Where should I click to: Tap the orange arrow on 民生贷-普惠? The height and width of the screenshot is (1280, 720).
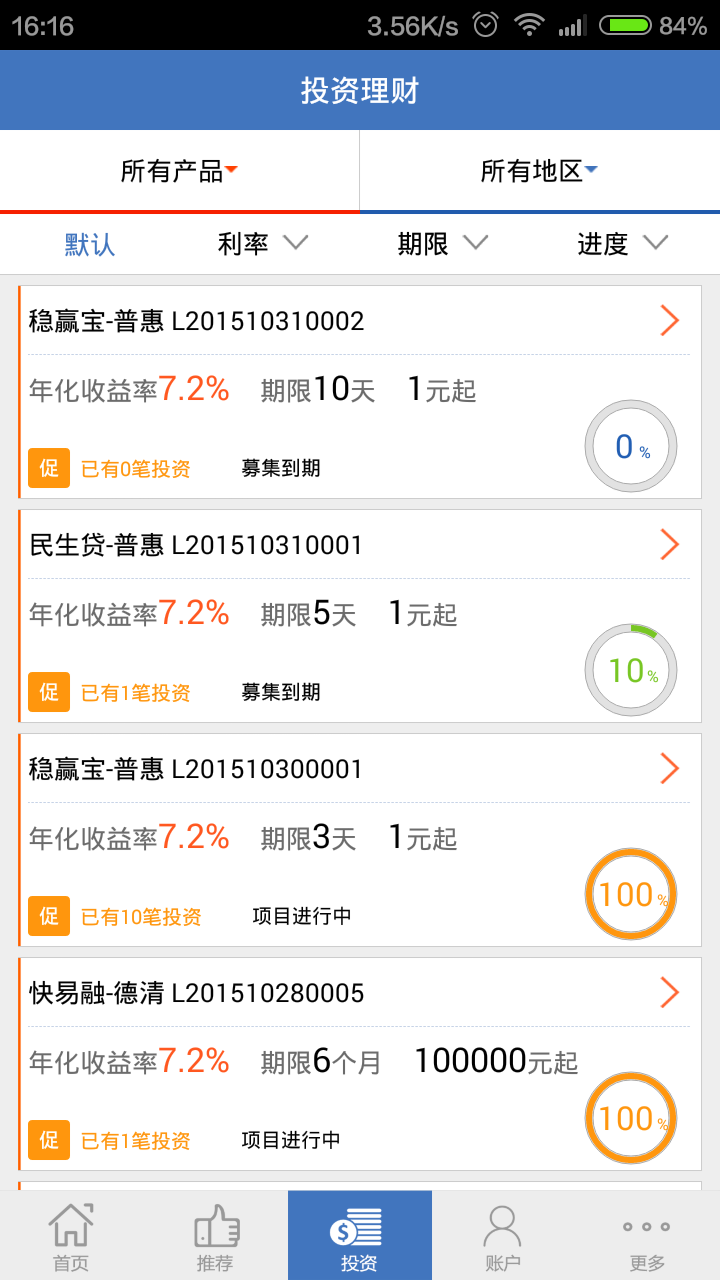668,544
